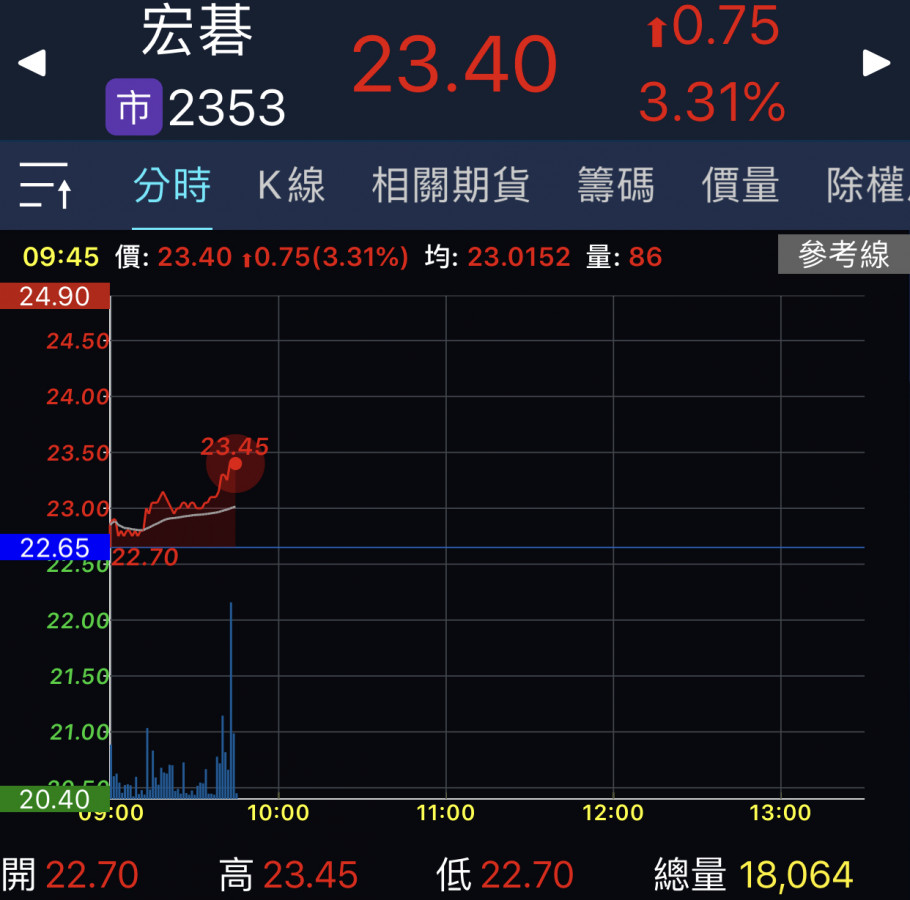
Task: Go to the next stock with right arrow
Action: pos(876,64)
